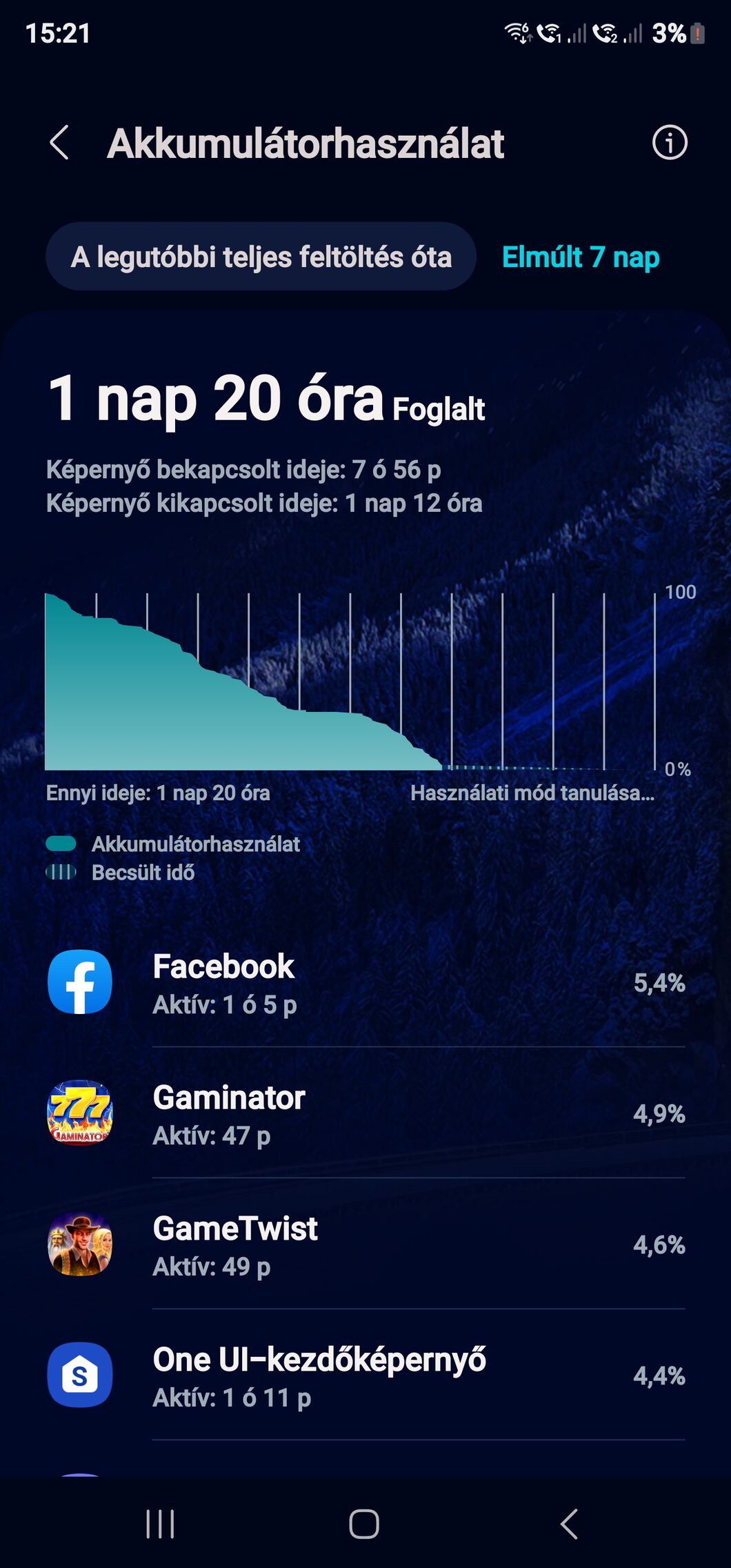
Task: Open the battery usage info icon
Action: pos(670,143)
